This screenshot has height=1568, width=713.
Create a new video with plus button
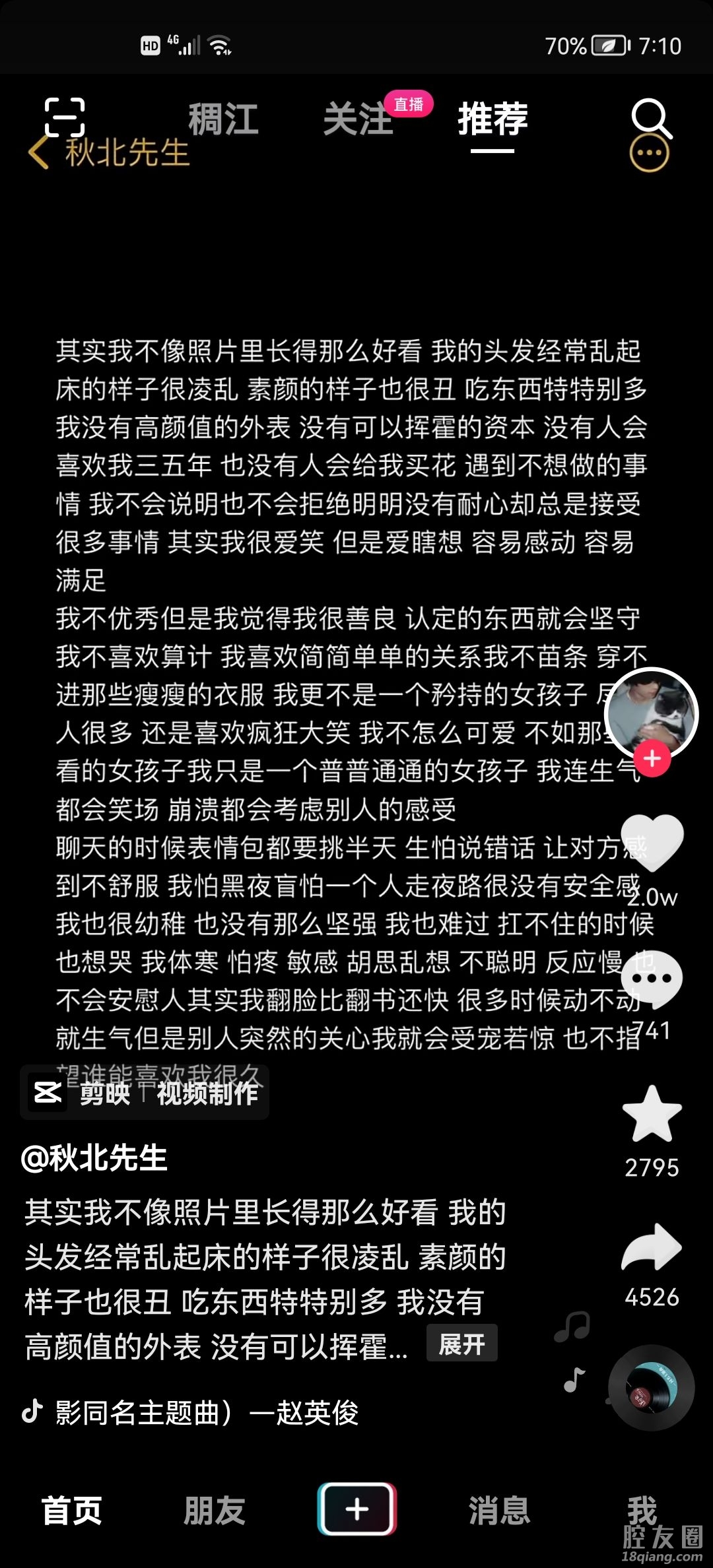(x=356, y=1509)
